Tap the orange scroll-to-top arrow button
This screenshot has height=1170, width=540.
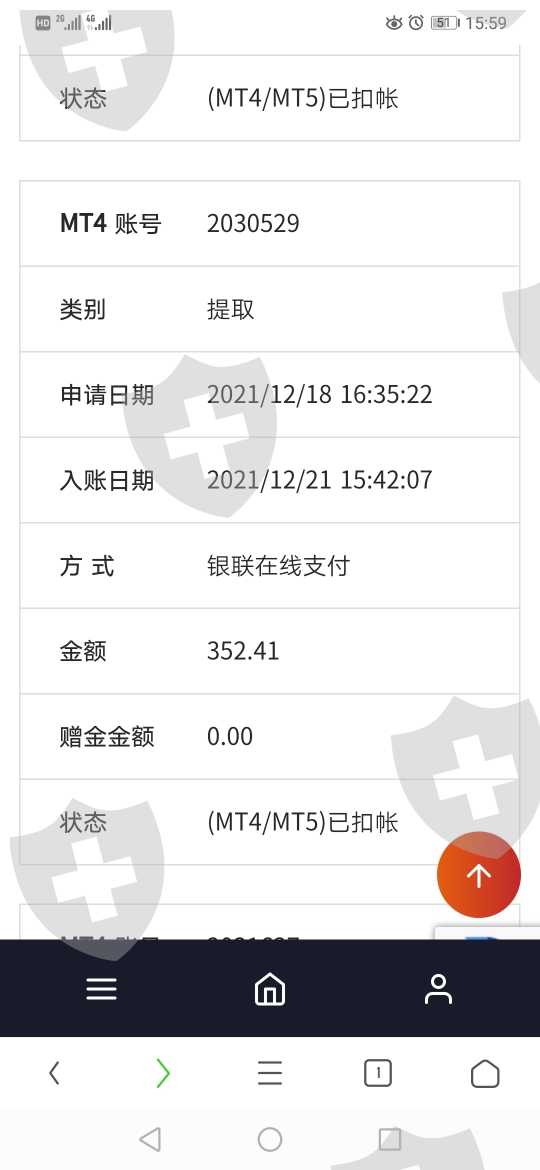[x=479, y=875]
